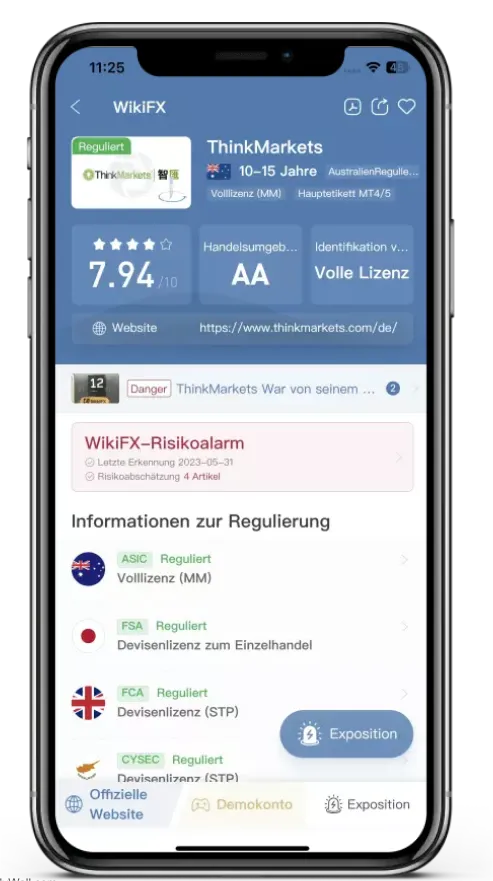Go back with the arrow beside WikiFX
493x881 pixels.
coord(76,107)
